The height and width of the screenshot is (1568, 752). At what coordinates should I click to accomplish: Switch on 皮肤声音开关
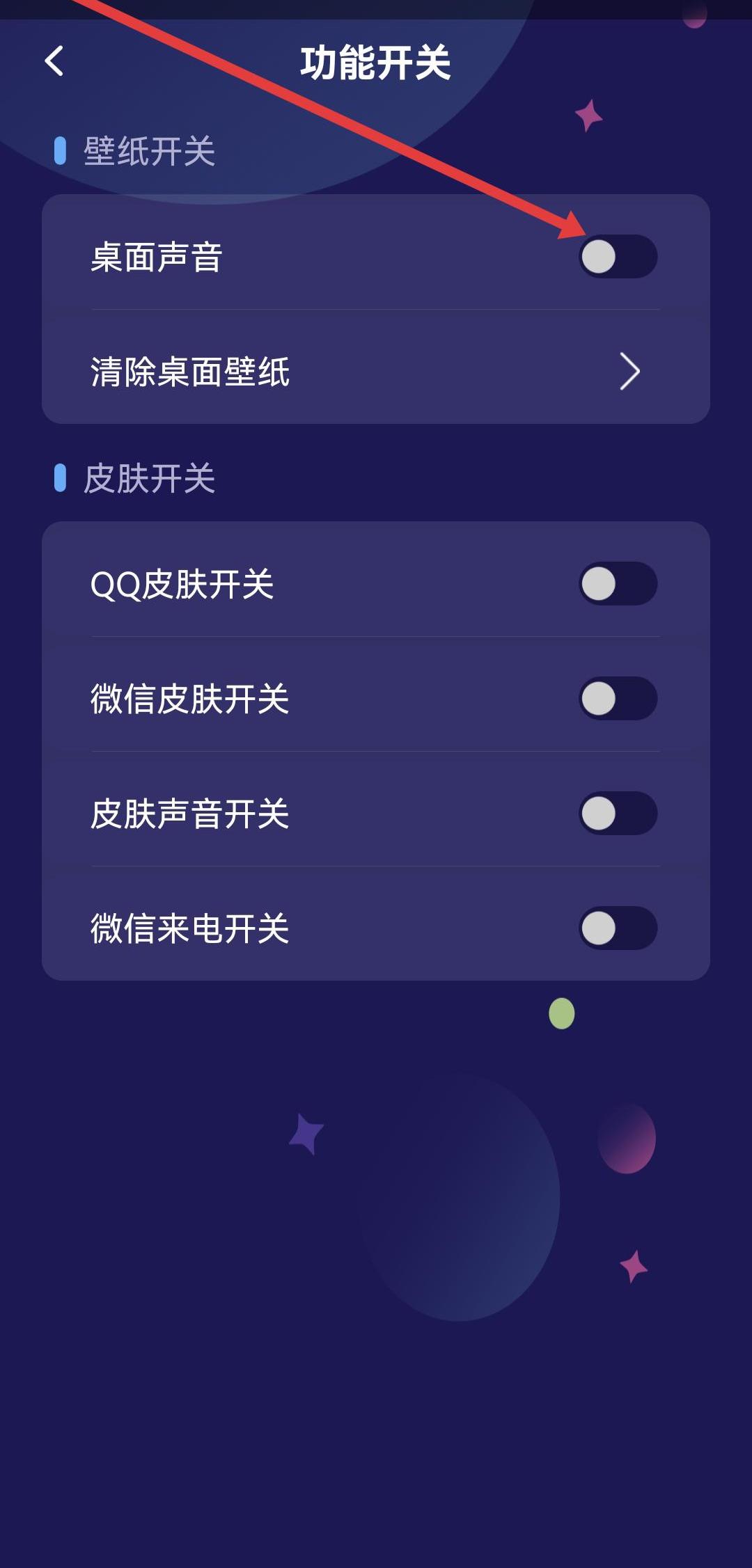tap(618, 814)
